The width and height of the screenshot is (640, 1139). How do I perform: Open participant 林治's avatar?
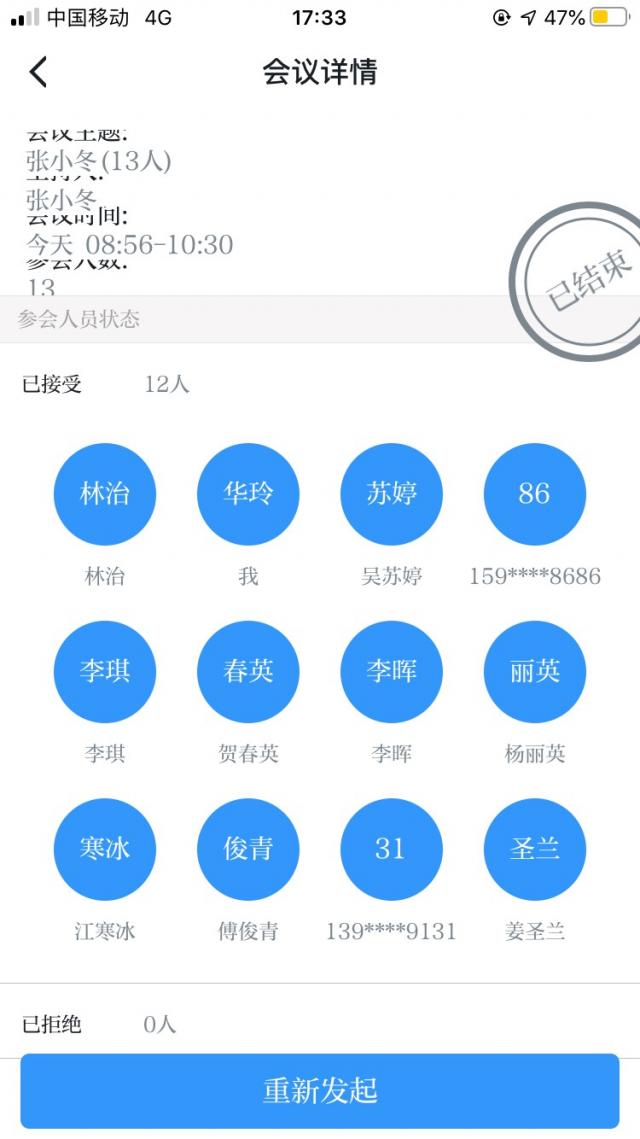[105, 494]
